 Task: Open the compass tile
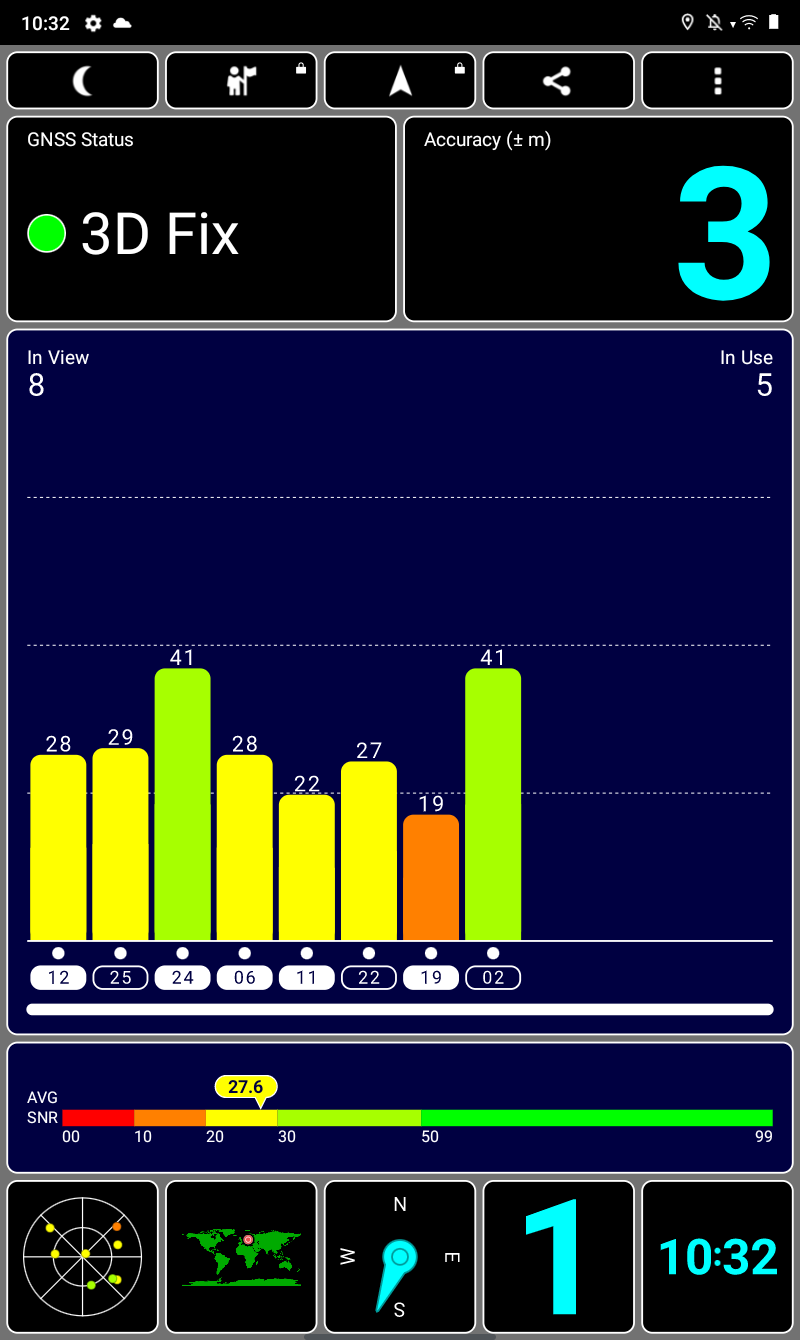click(x=400, y=1256)
